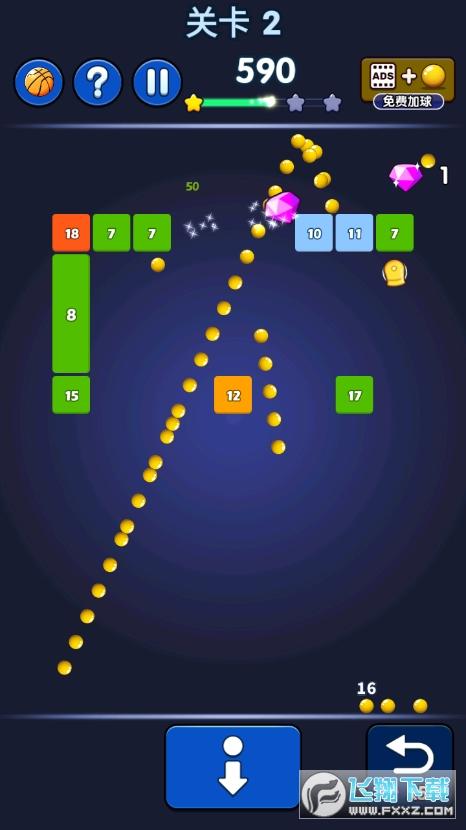Tap the drop balls down arrow button

233,767
